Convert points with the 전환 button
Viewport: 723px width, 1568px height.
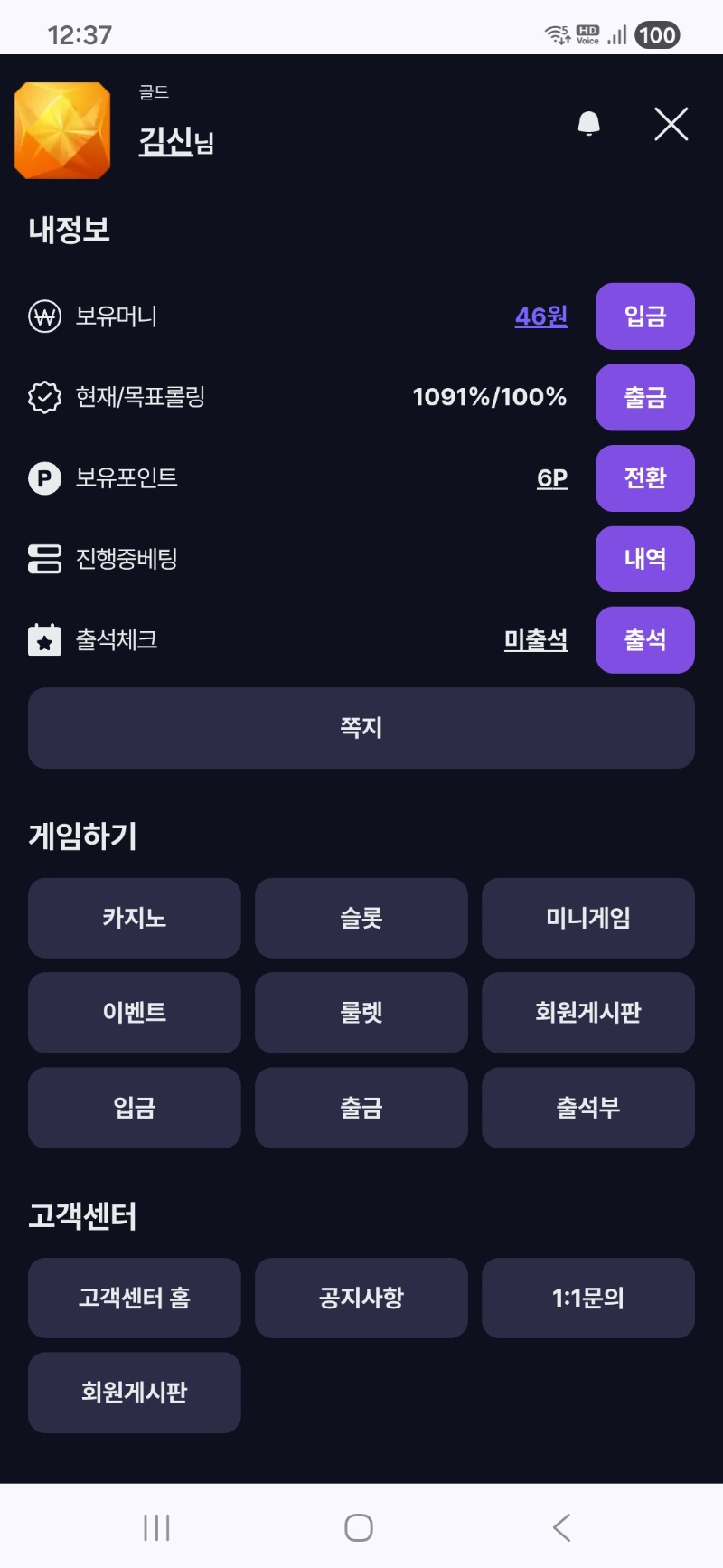644,477
